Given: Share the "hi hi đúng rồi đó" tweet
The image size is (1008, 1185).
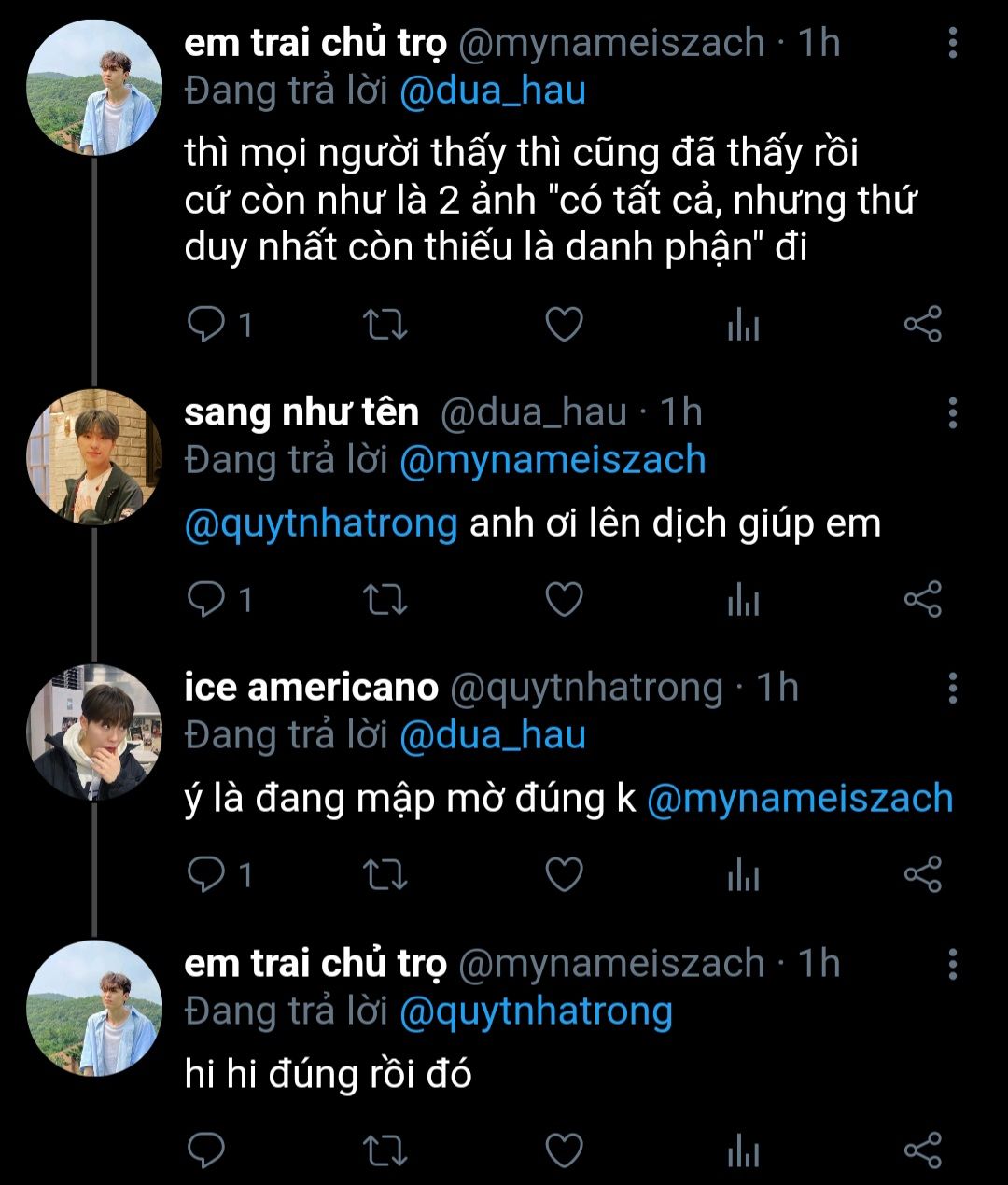Looking at the screenshot, I should tap(922, 1150).
